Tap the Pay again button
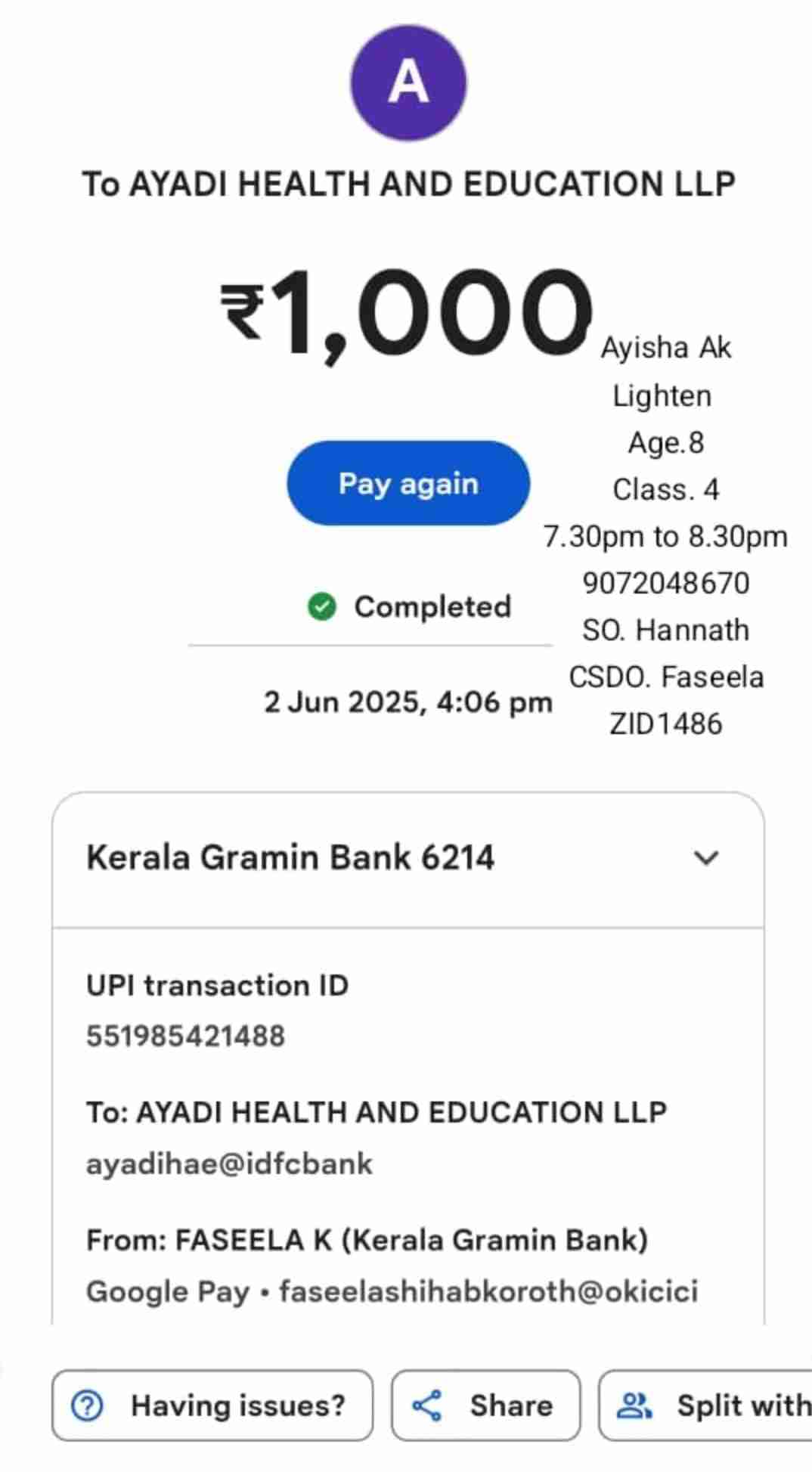Viewport: 812px width, 1472px height. [408, 483]
